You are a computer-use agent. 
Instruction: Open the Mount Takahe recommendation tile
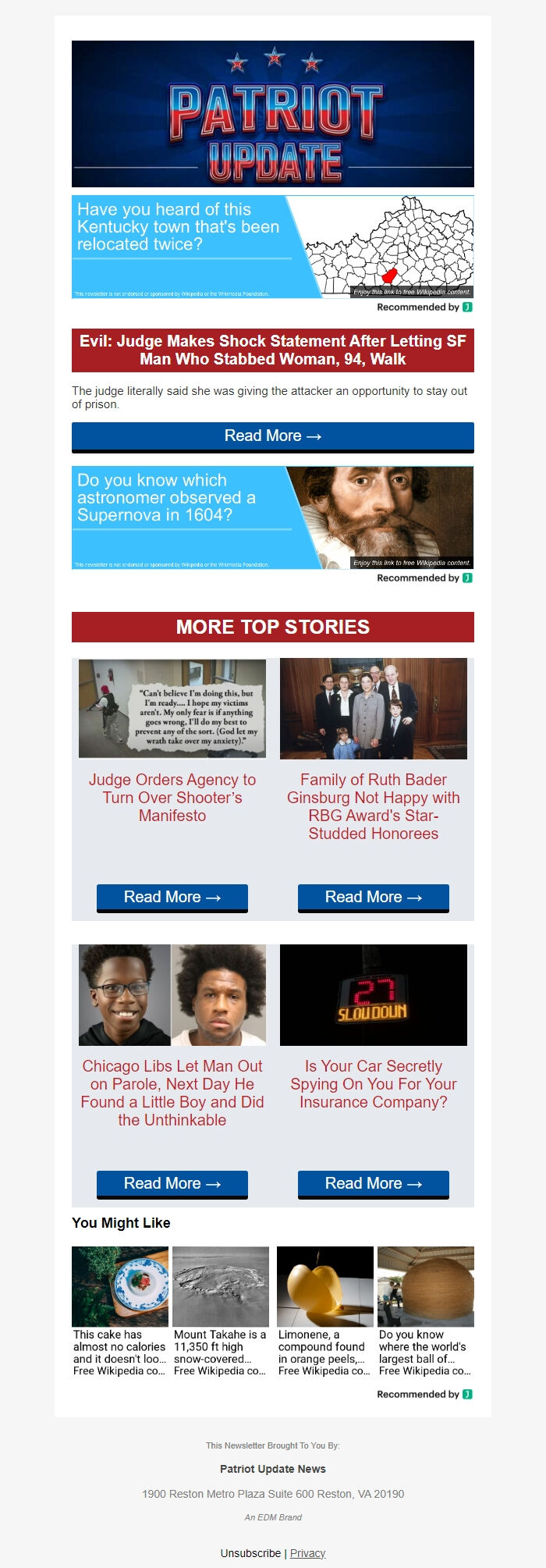pyautogui.click(x=221, y=1311)
